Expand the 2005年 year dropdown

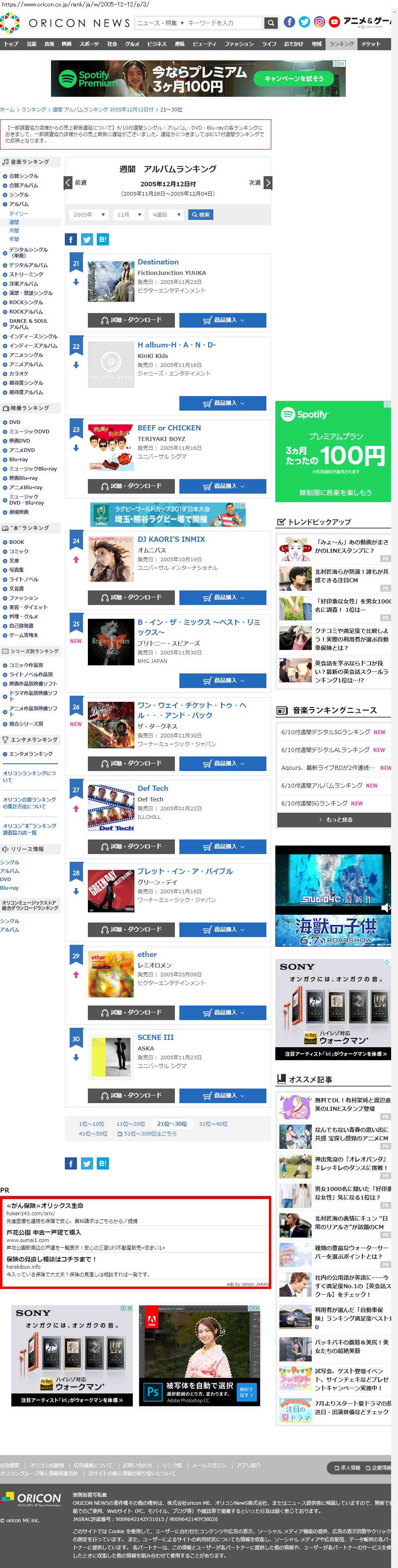click(x=89, y=215)
